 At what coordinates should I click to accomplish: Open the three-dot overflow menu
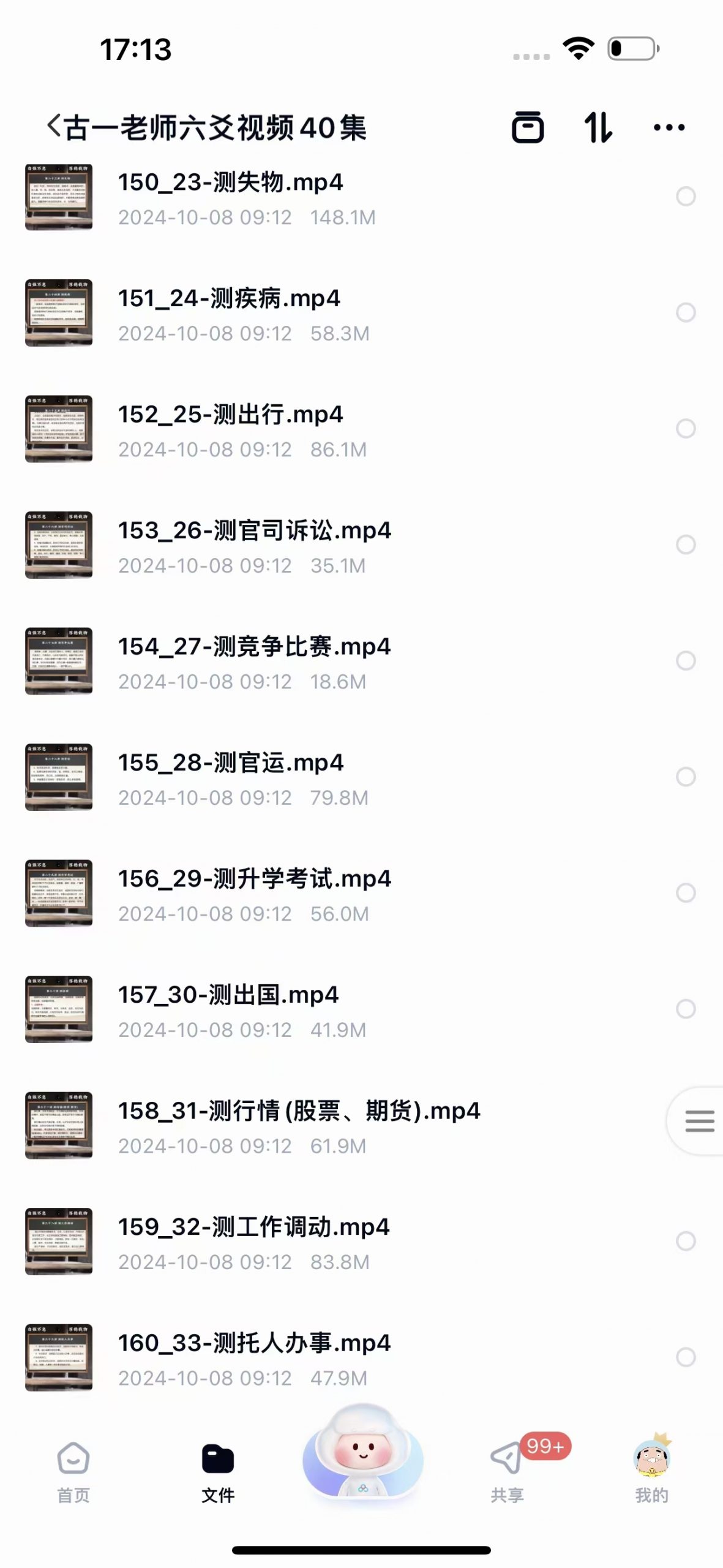tap(669, 127)
